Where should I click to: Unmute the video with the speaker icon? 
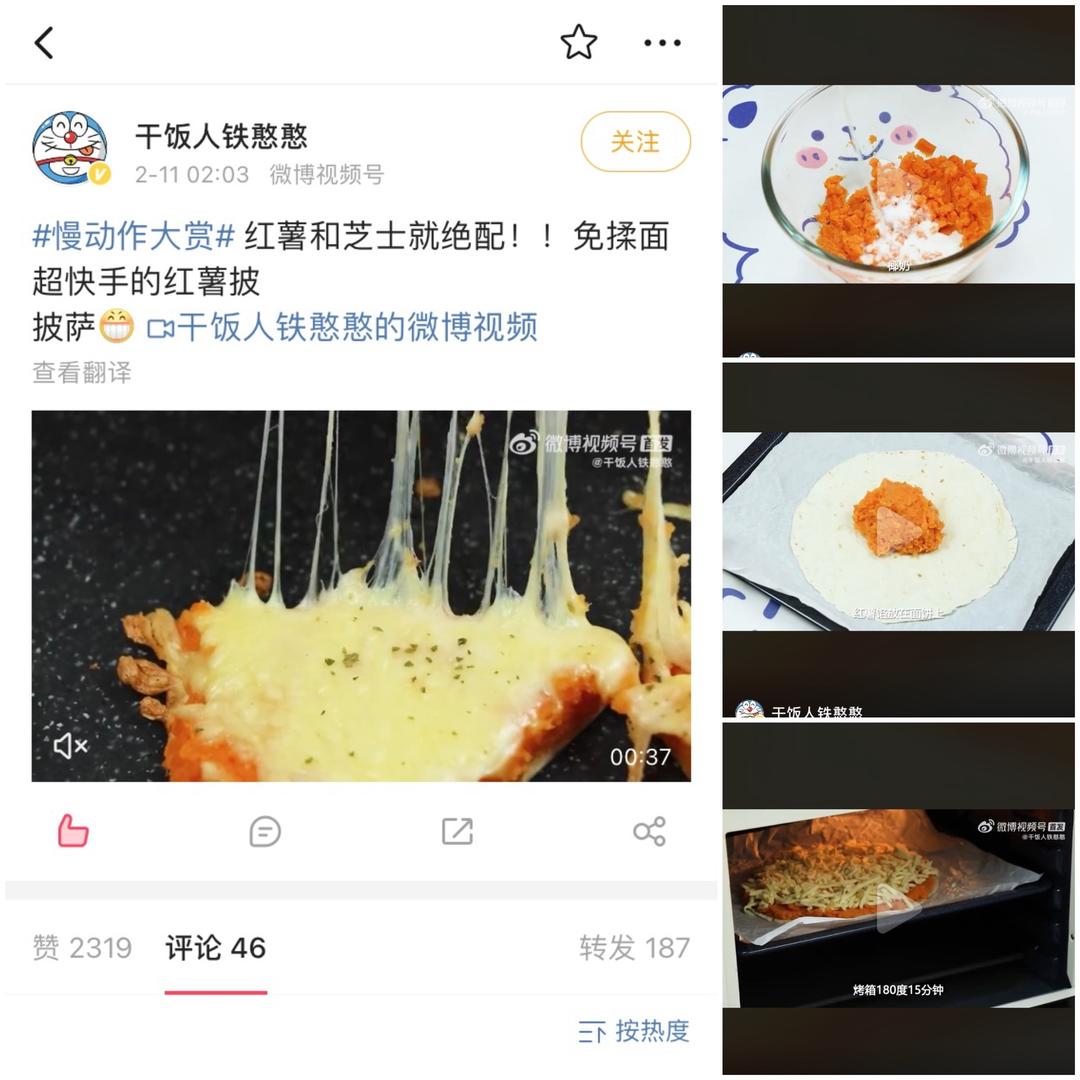click(70, 745)
